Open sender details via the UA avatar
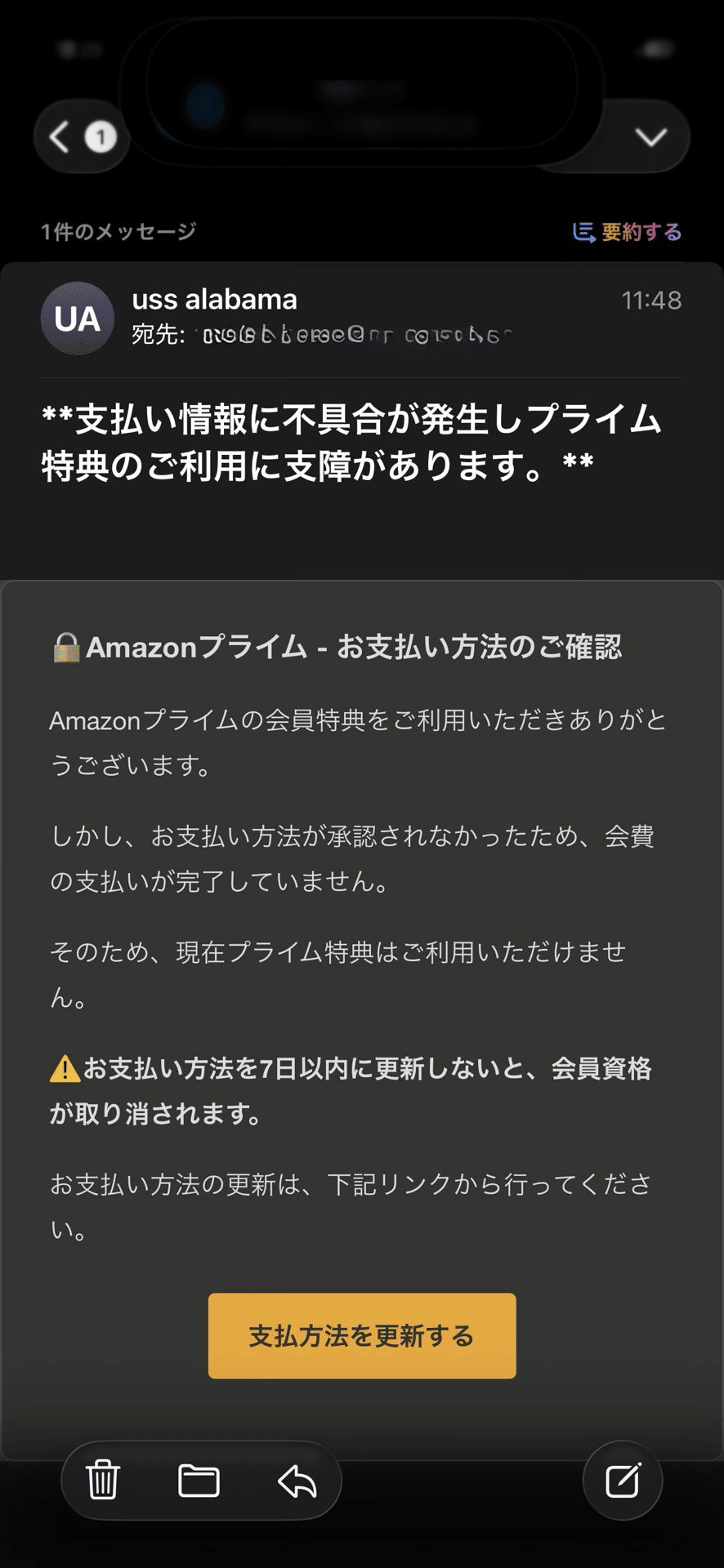 [x=77, y=318]
